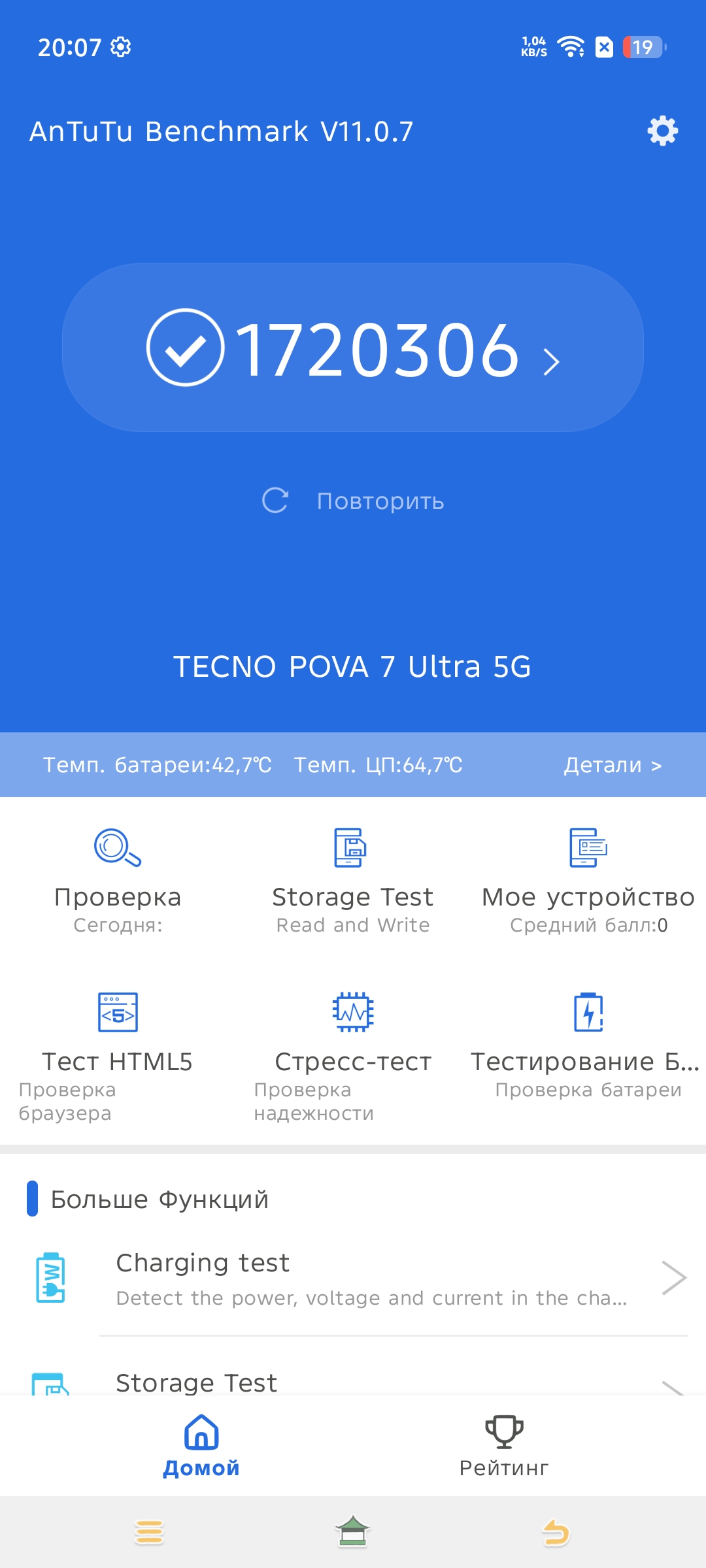Go back with system back button

point(556,1533)
